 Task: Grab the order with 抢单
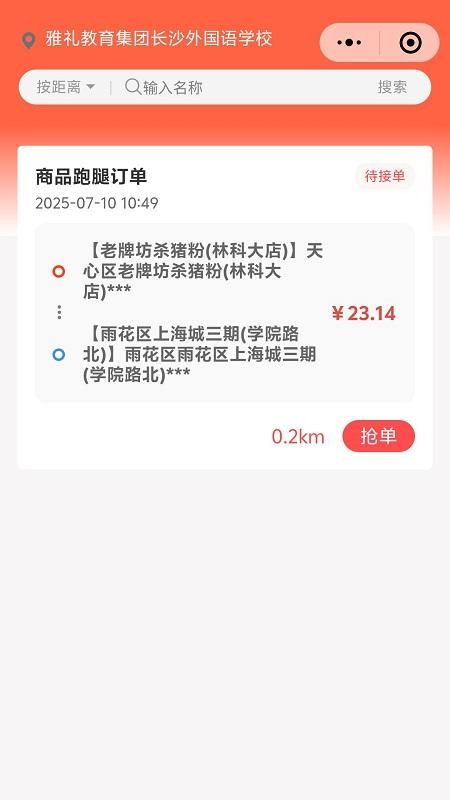click(x=379, y=436)
